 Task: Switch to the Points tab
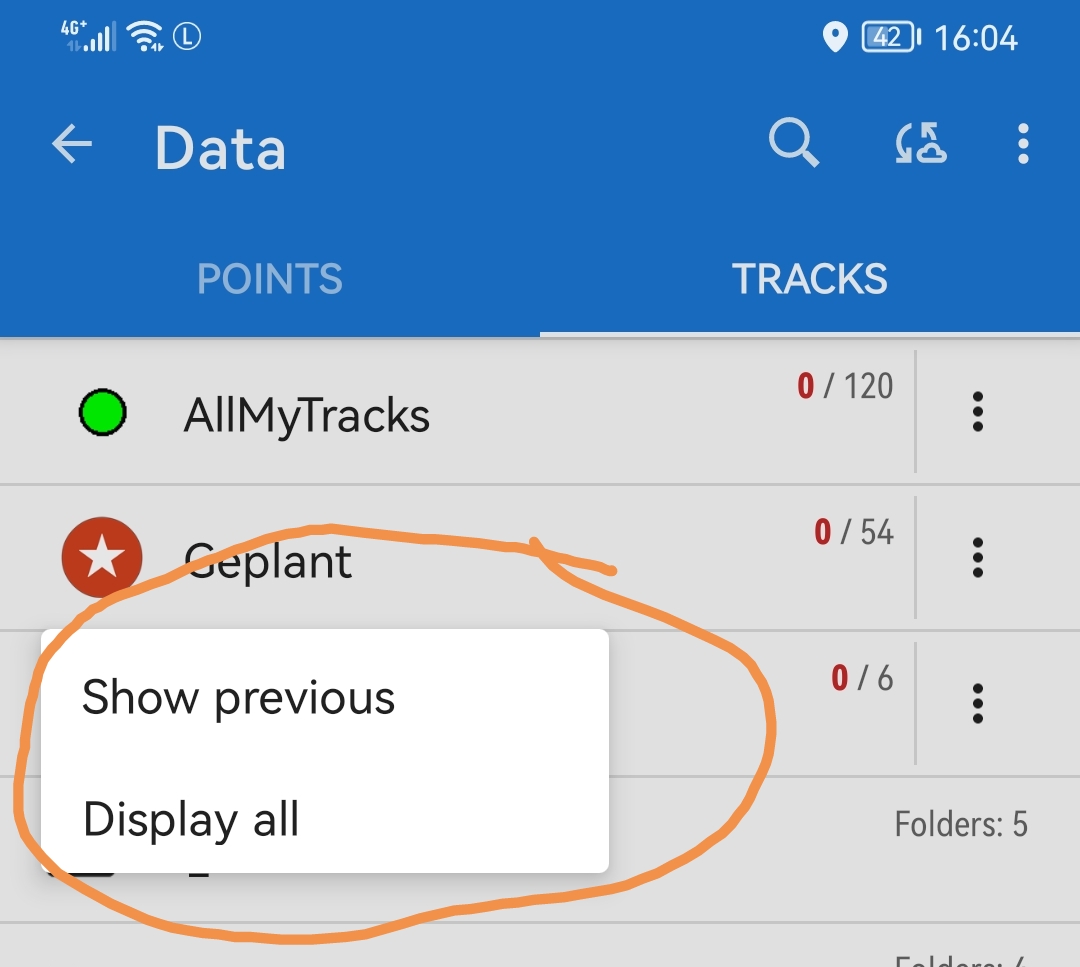point(270,278)
